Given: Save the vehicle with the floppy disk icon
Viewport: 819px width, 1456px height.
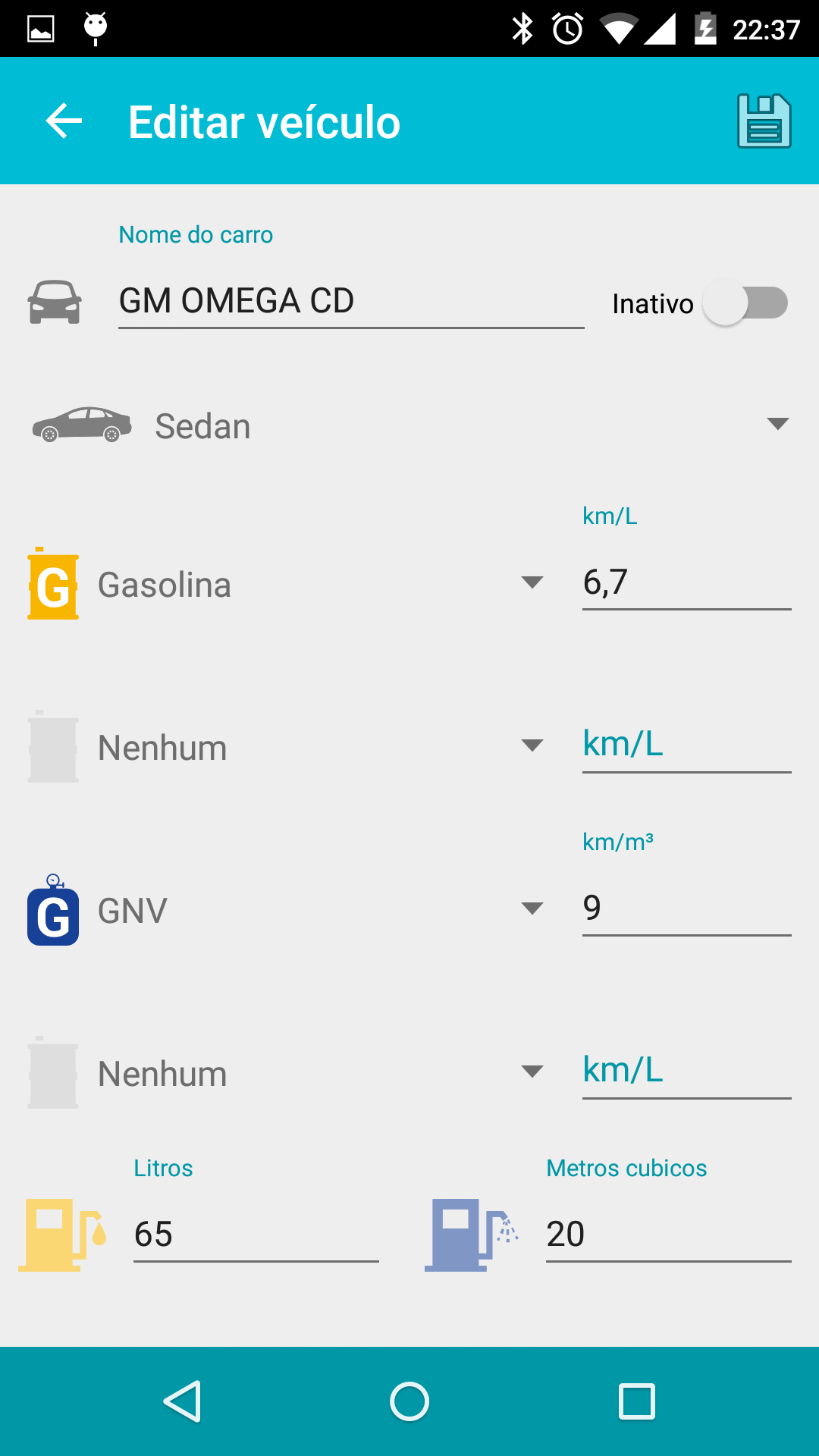Looking at the screenshot, I should click(764, 121).
